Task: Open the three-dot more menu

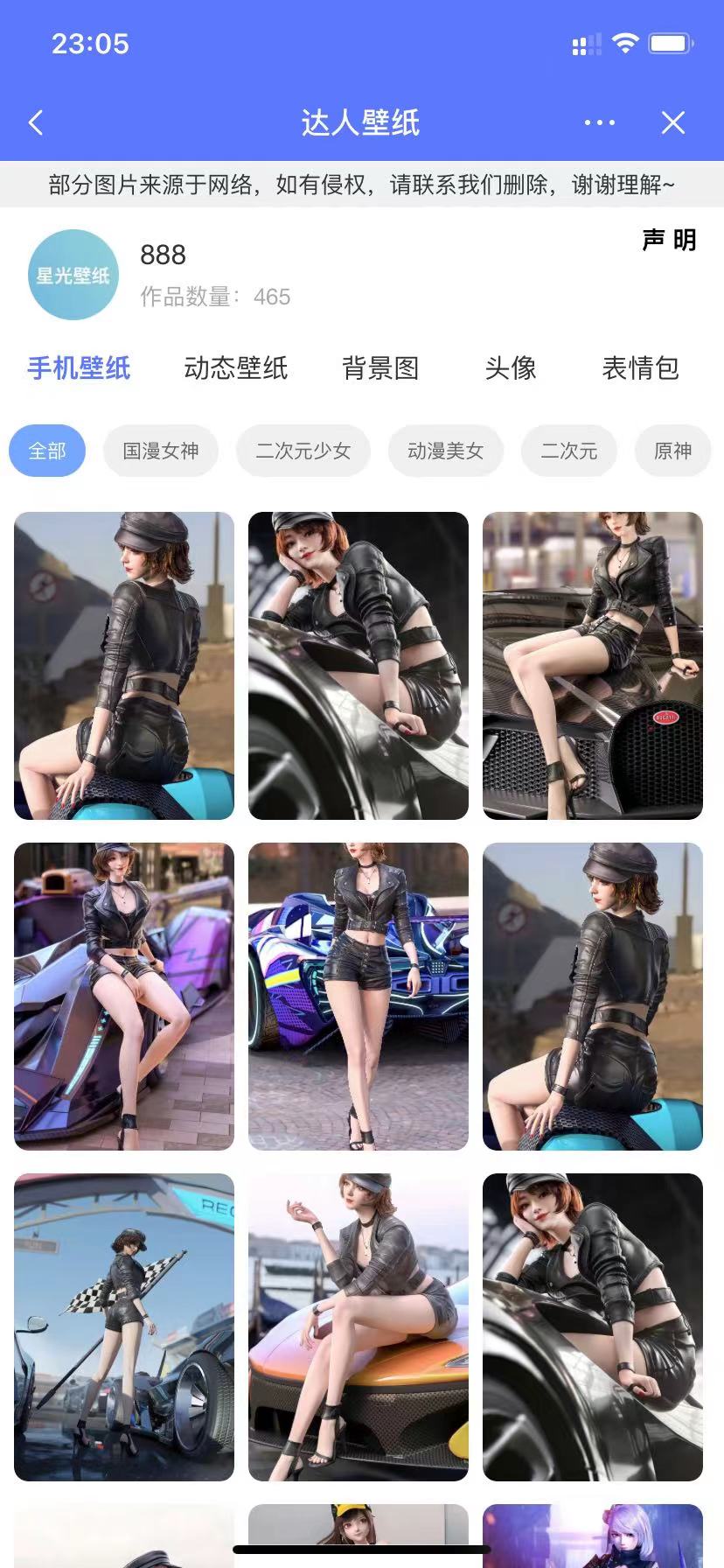Action: [599, 122]
